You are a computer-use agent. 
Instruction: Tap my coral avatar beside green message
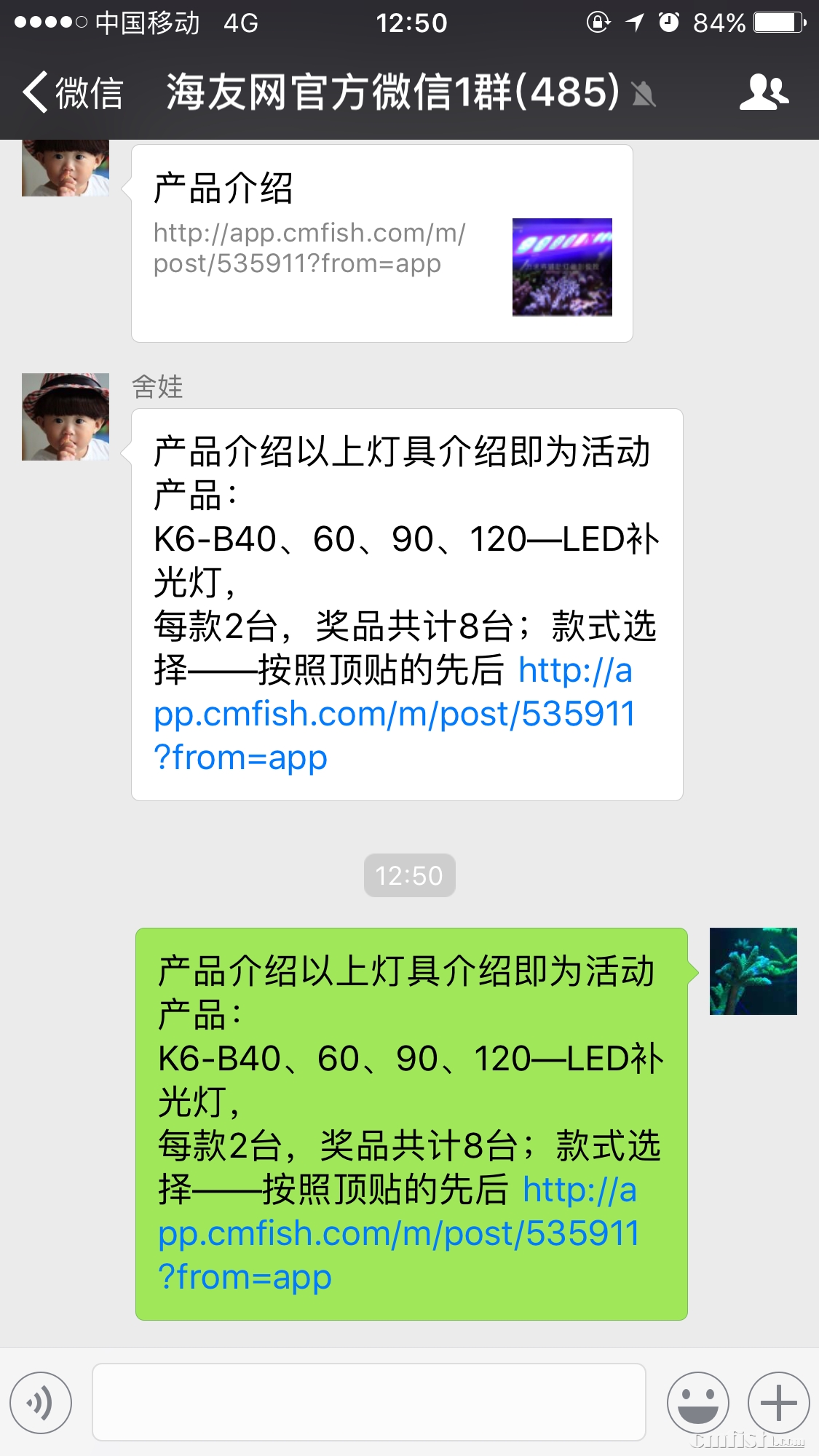point(753,971)
